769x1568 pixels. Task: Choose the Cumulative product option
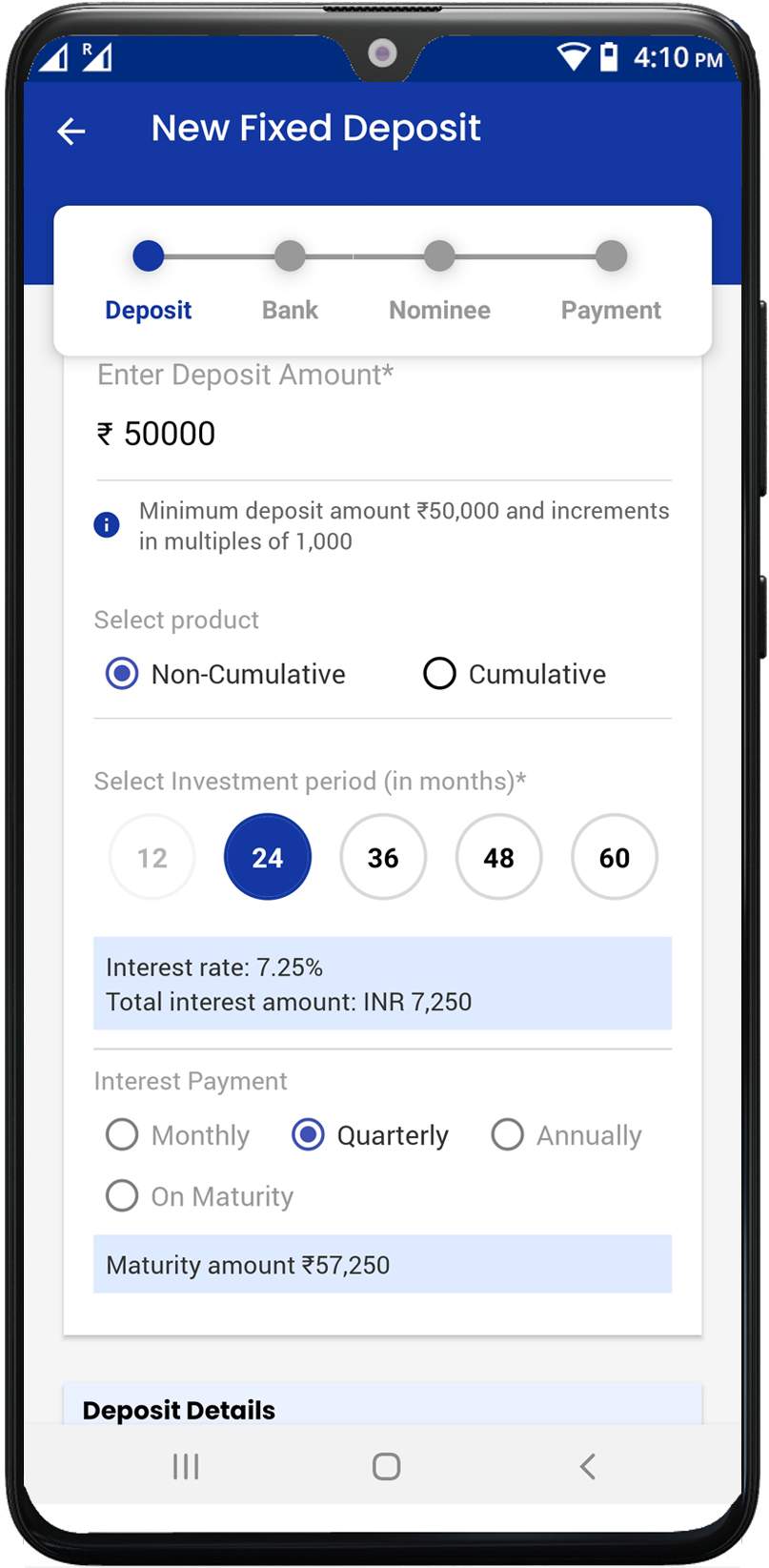[x=439, y=674]
